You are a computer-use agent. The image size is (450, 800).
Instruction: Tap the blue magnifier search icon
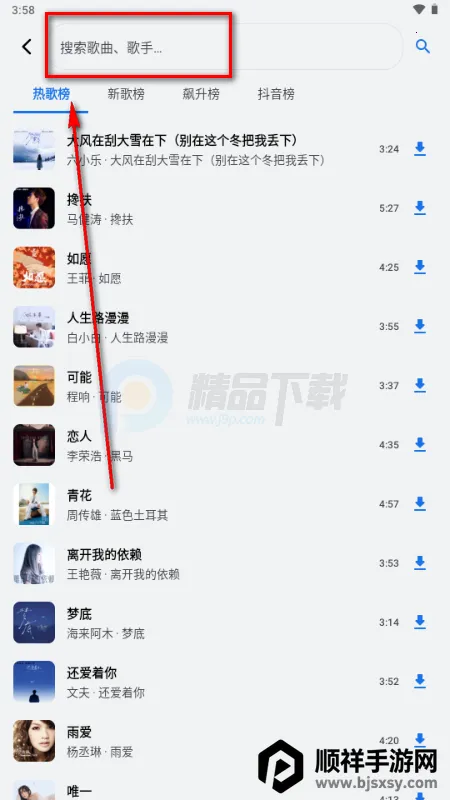422,47
